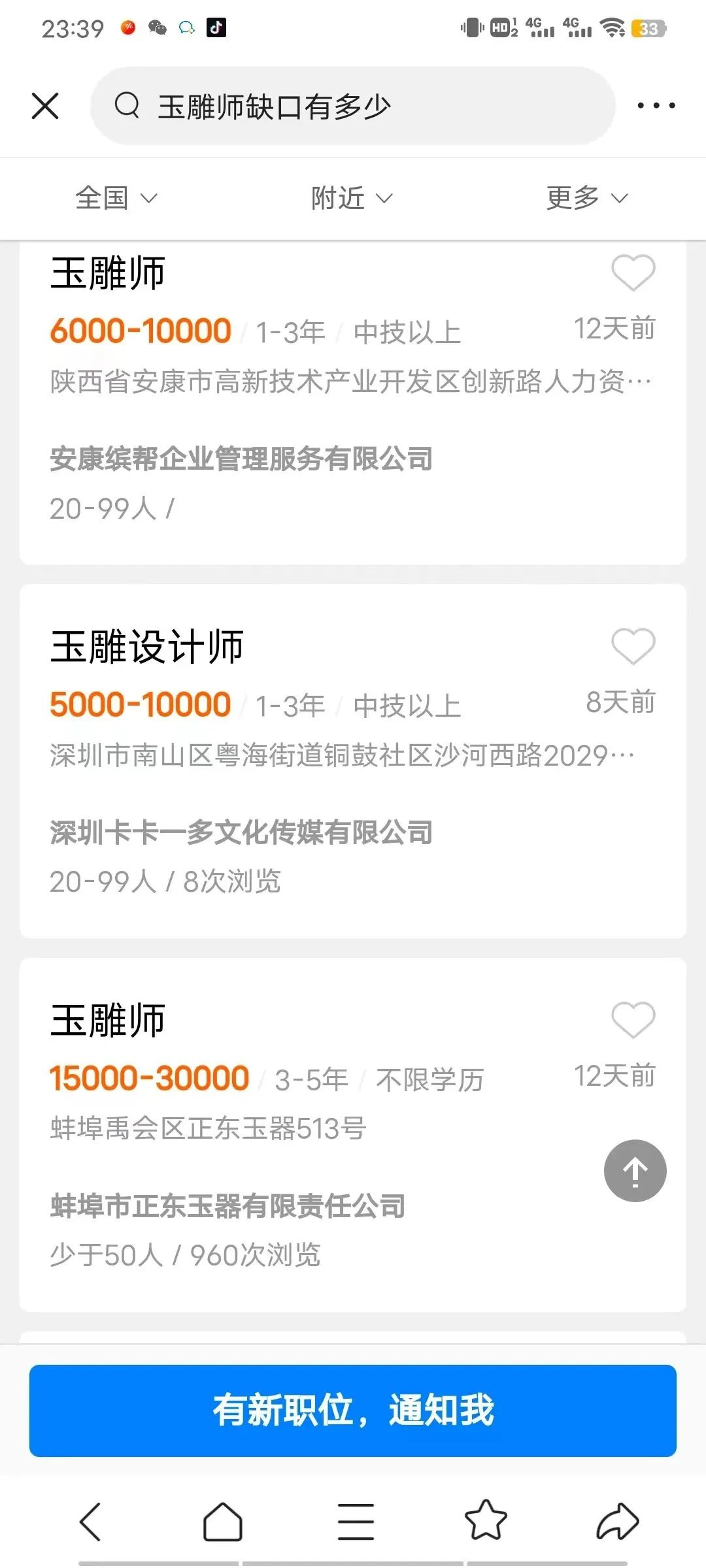Go back with the bottom bar arrow
The image size is (706, 1568).
coord(90,1522)
